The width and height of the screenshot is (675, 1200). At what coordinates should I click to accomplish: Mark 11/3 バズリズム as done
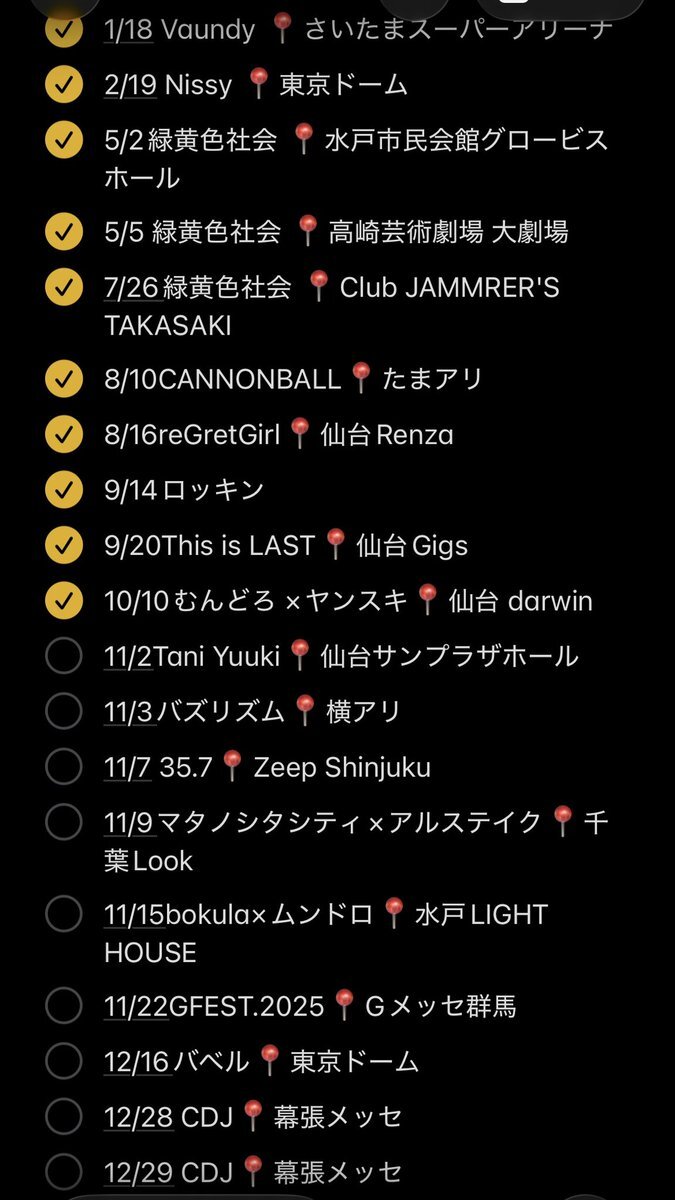click(64, 712)
